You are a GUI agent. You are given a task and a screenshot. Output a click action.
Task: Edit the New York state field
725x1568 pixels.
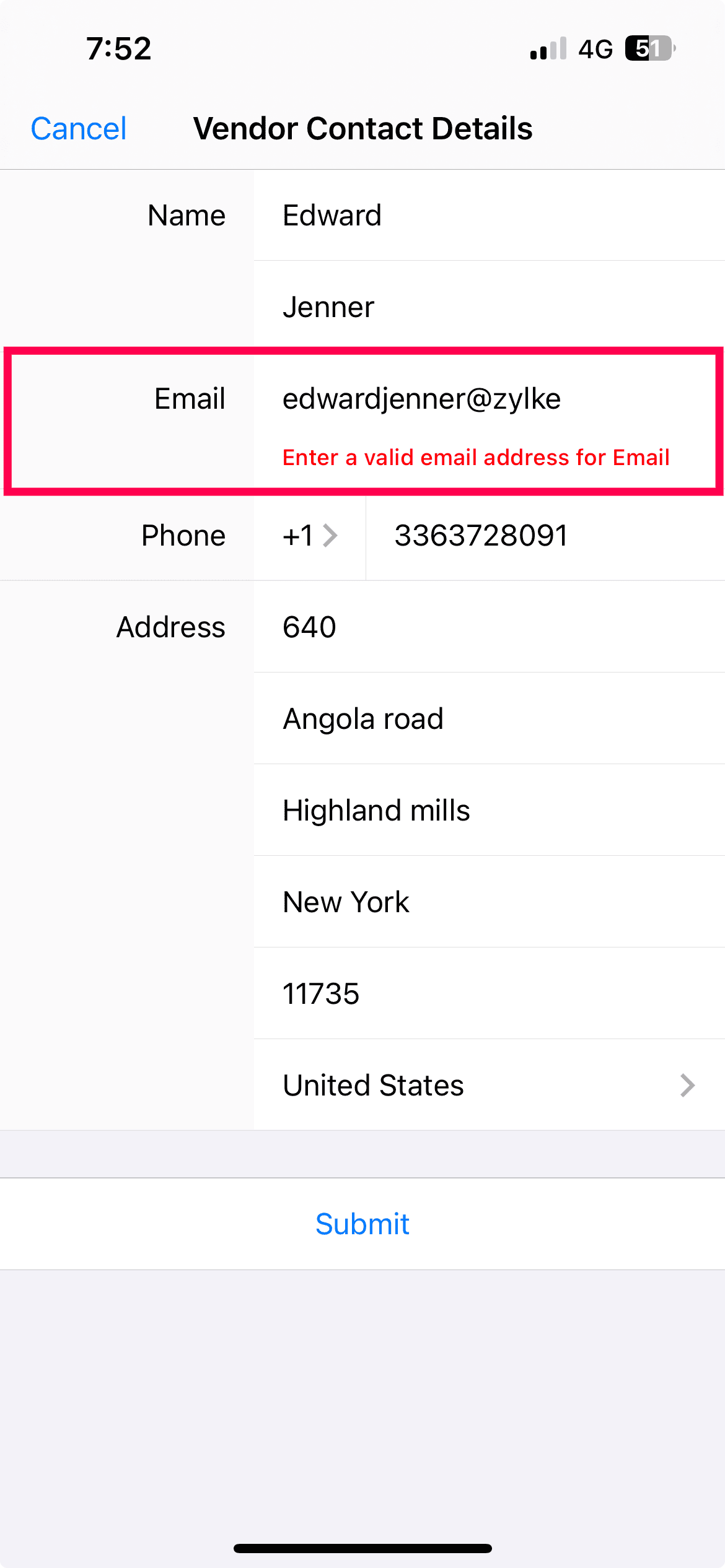click(x=490, y=902)
